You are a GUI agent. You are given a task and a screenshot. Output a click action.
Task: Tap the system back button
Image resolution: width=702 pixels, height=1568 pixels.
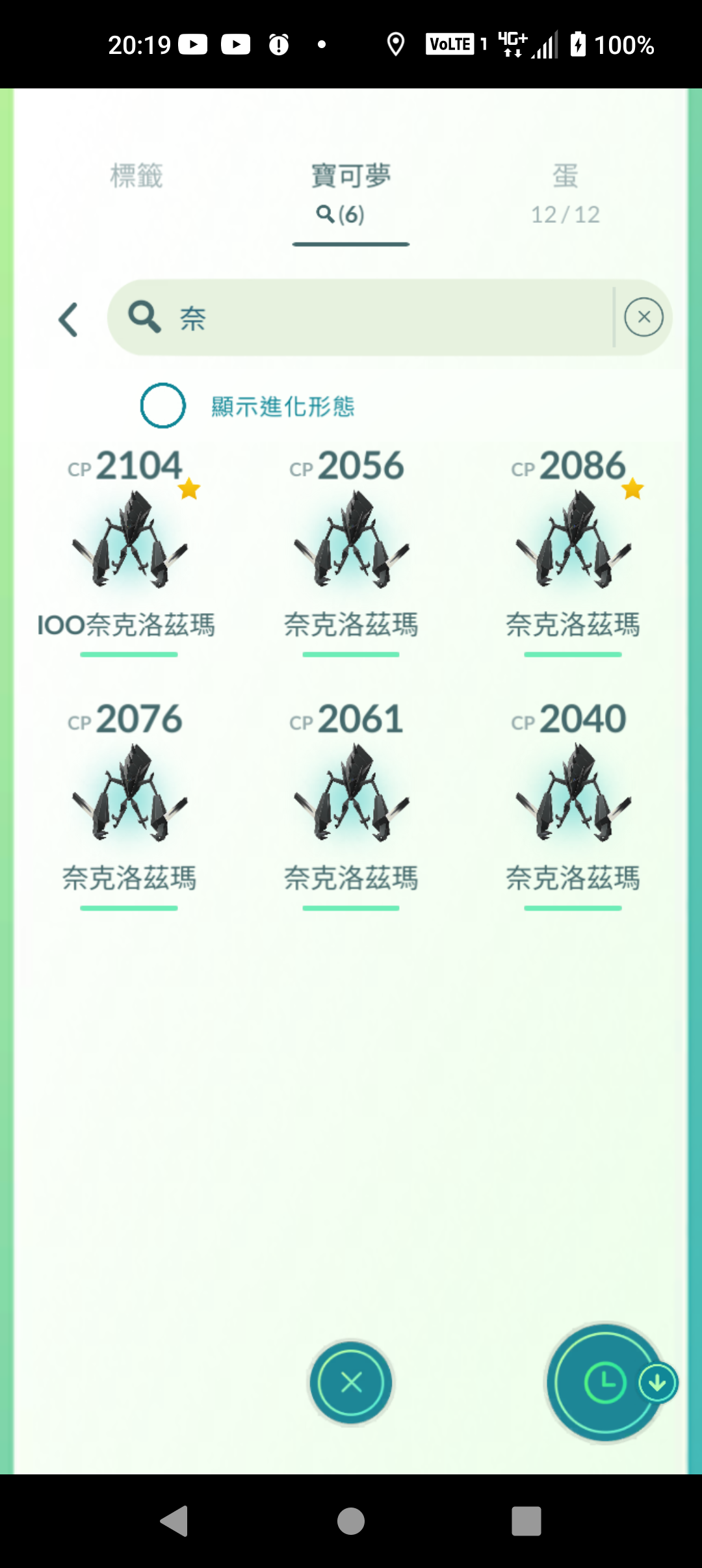tap(174, 1521)
